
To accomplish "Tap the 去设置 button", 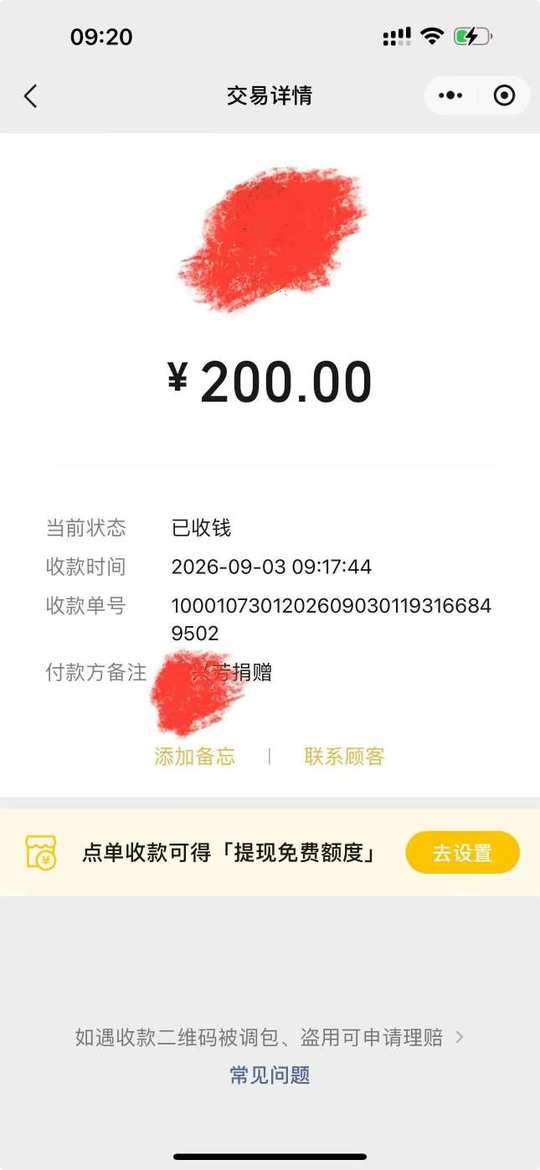I will 462,852.
